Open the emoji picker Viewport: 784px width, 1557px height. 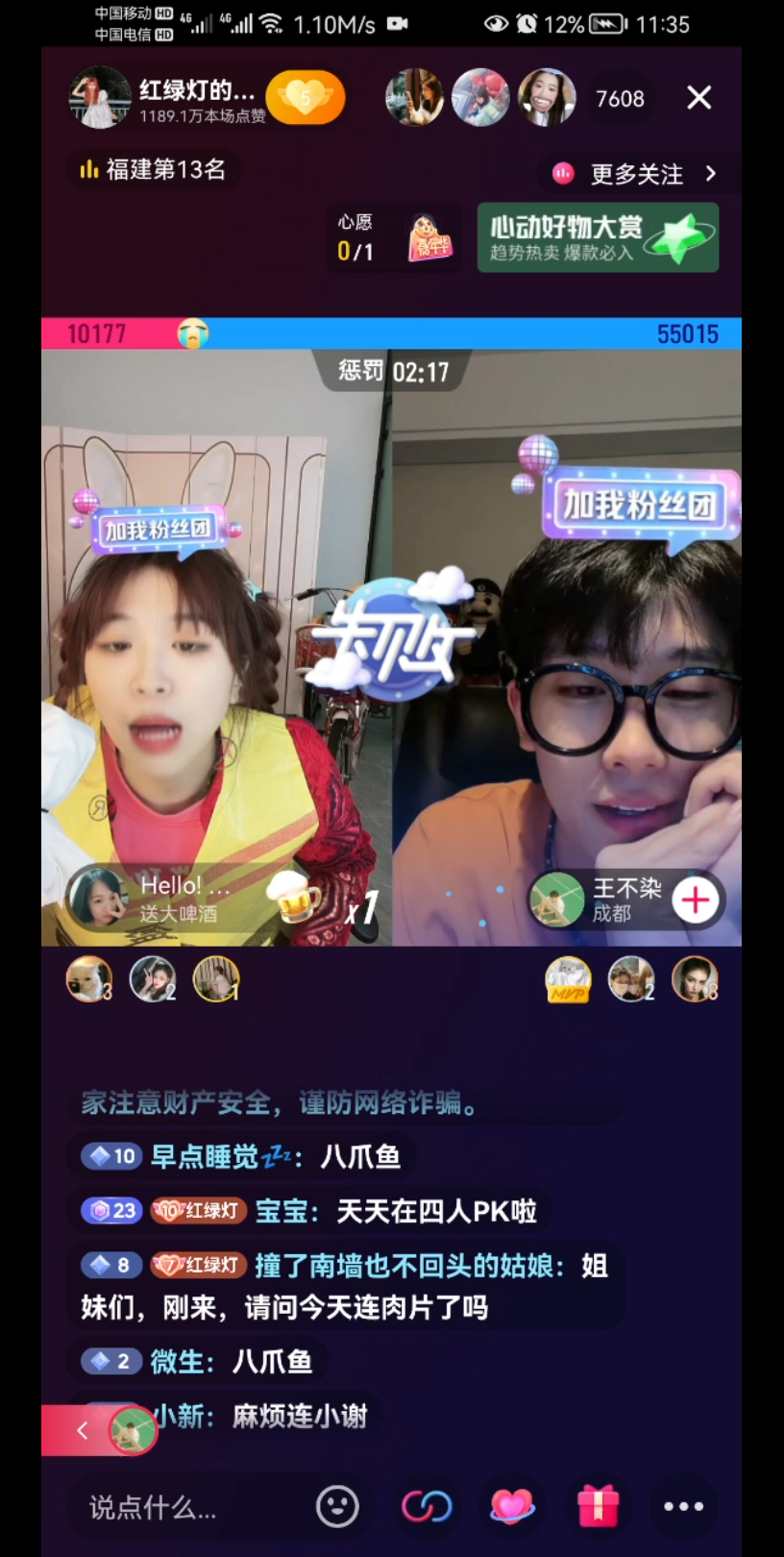tap(337, 1506)
